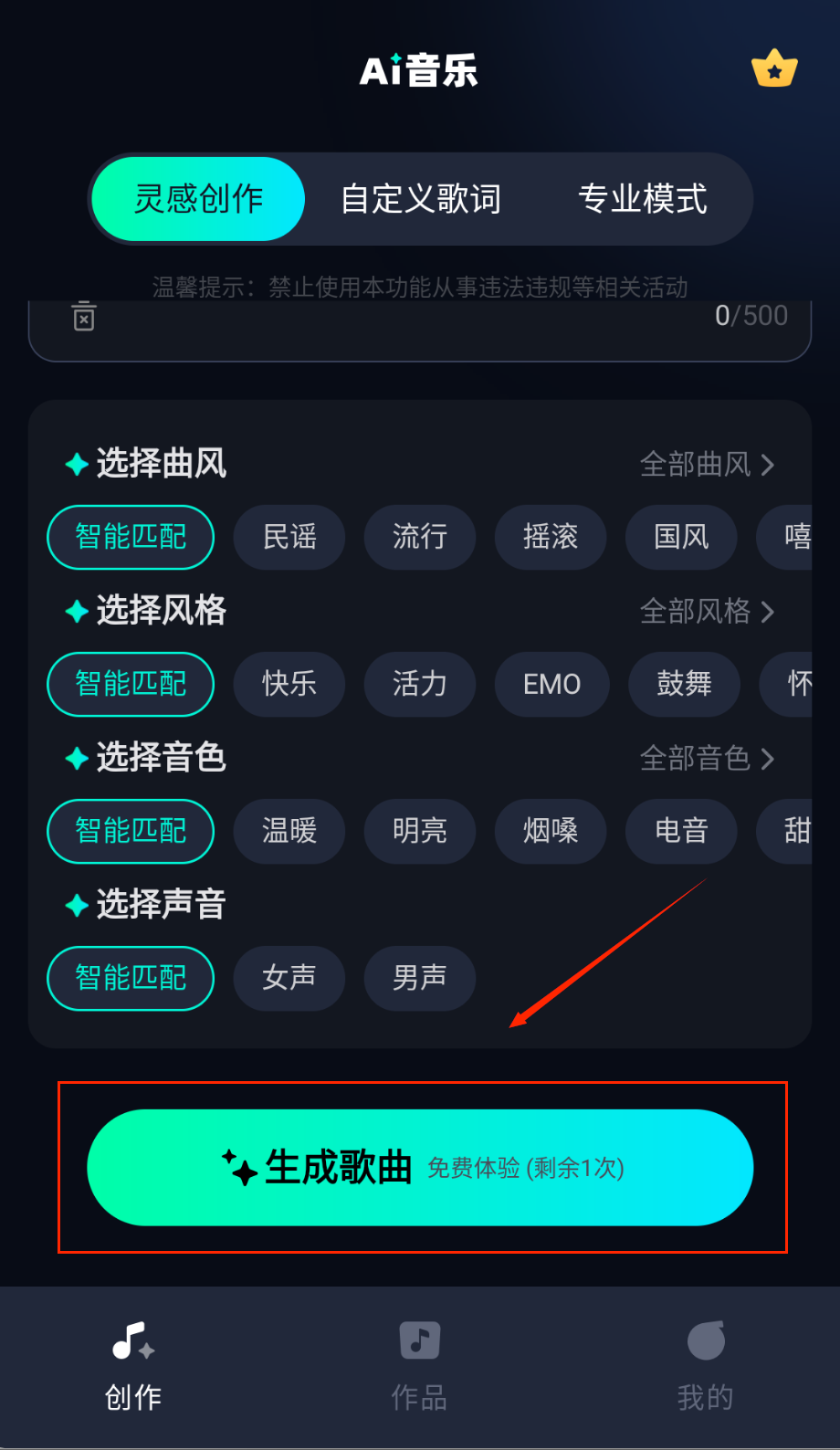Select the 快乐 style chip
The image size is (840, 1450).
pos(289,684)
